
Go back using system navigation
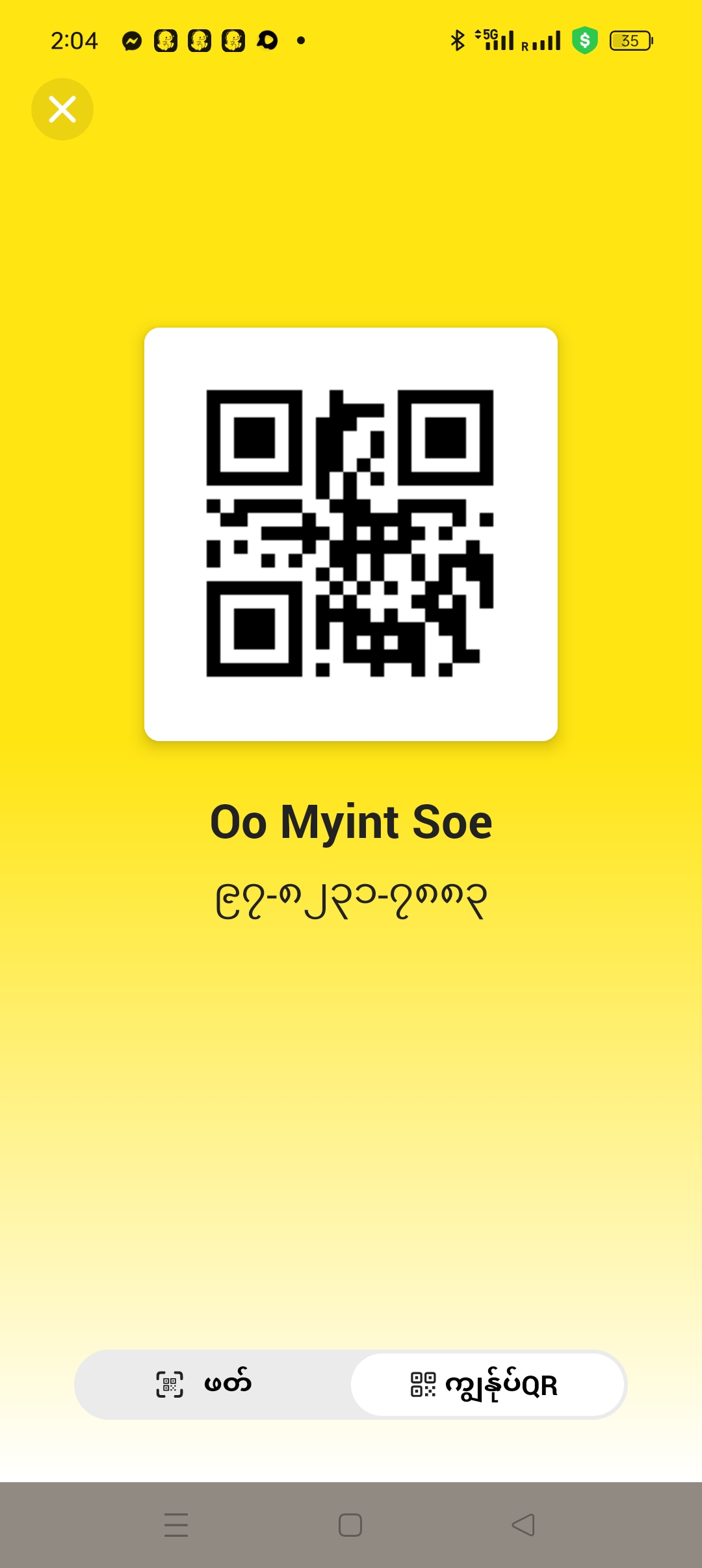(523, 1525)
